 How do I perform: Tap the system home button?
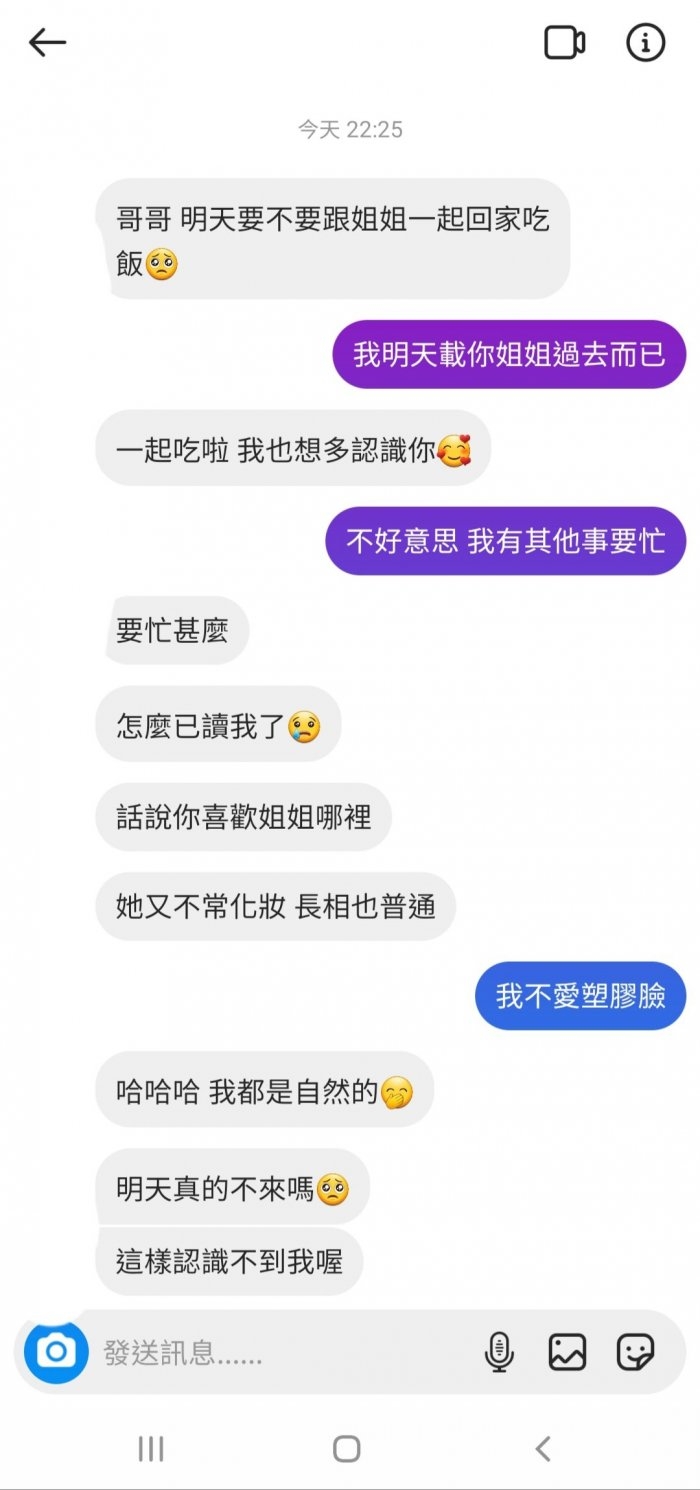(347, 1448)
